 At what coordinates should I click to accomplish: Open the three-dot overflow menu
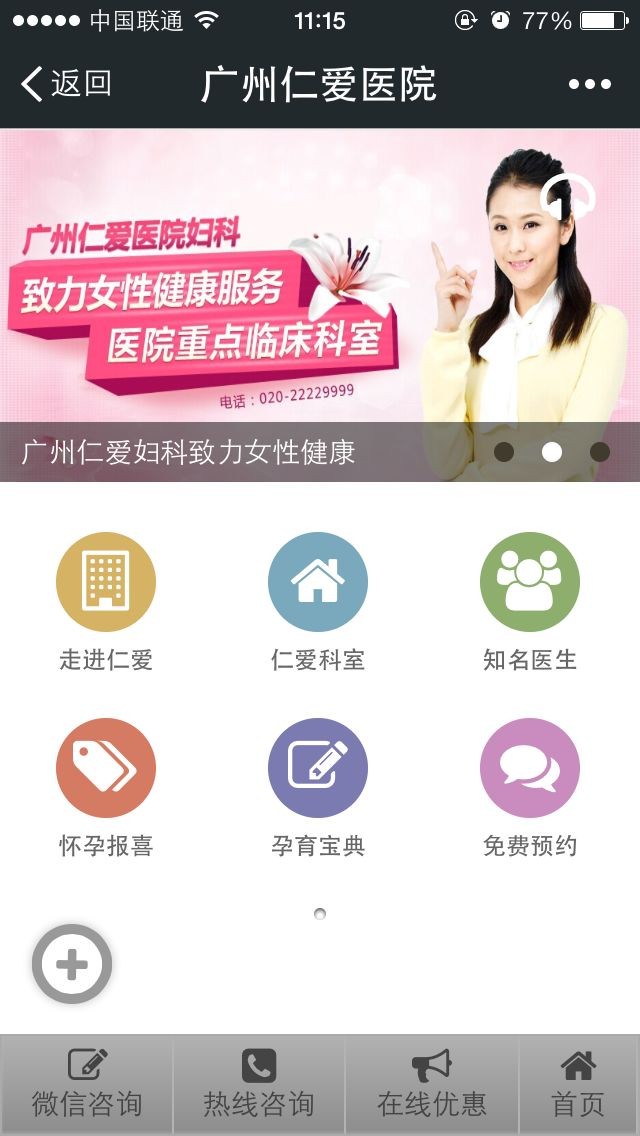[589, 84]
